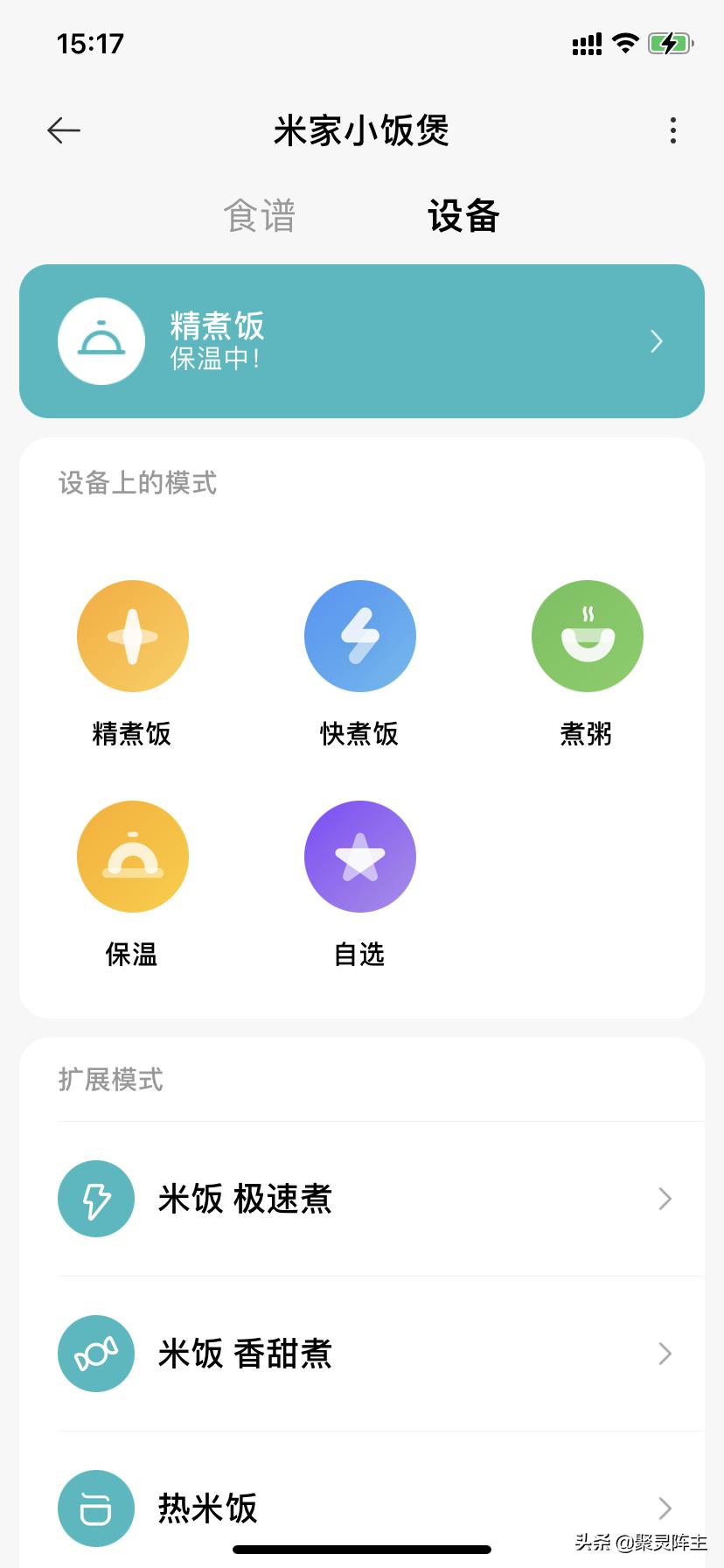This screenshot has width=724, height=1568.
Task: Expand the 热米饭 row chevron
Action: coord(665,1507)
